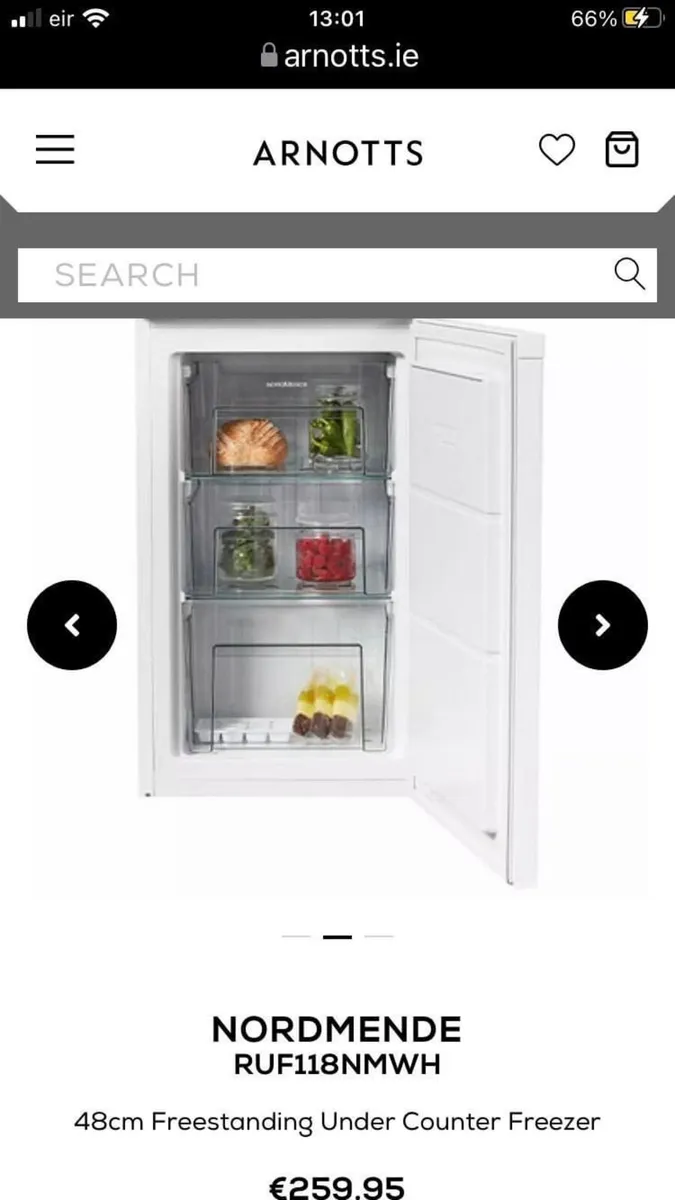Open the hamburger menu
This screenshot has height=1200, width=675.
(x=55, y=150)
